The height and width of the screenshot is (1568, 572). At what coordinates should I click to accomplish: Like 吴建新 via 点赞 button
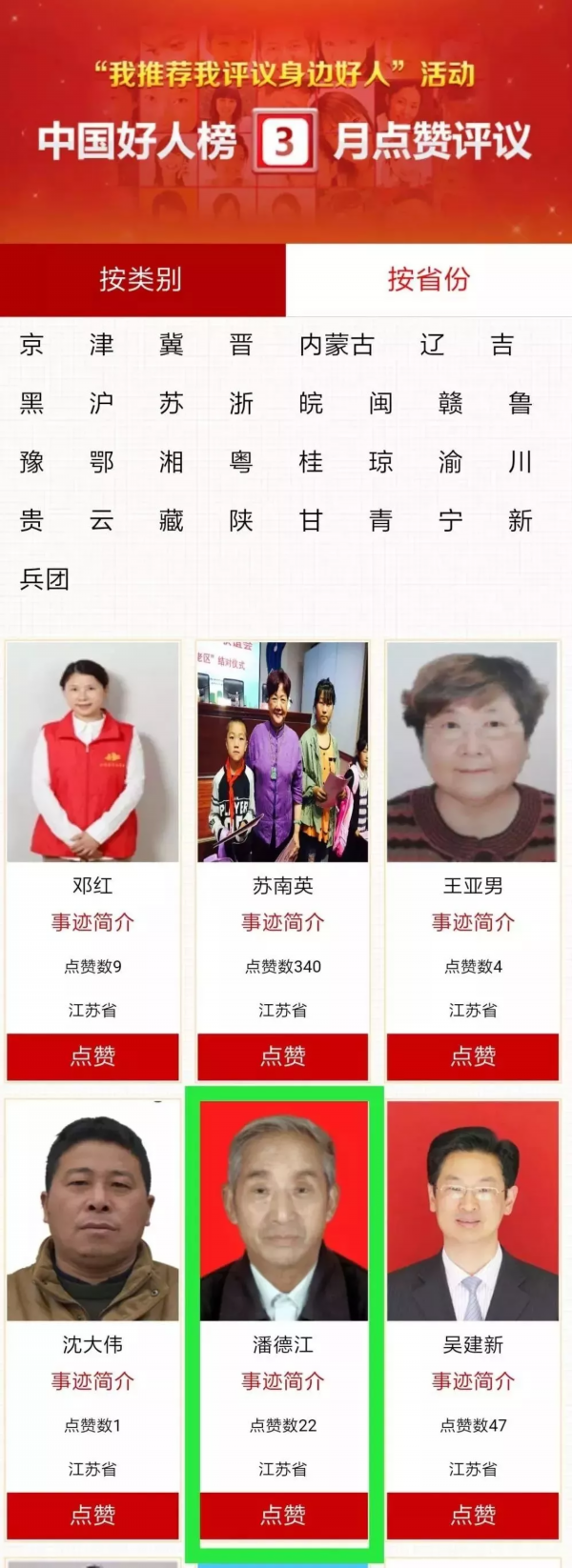coord(473,1515)
